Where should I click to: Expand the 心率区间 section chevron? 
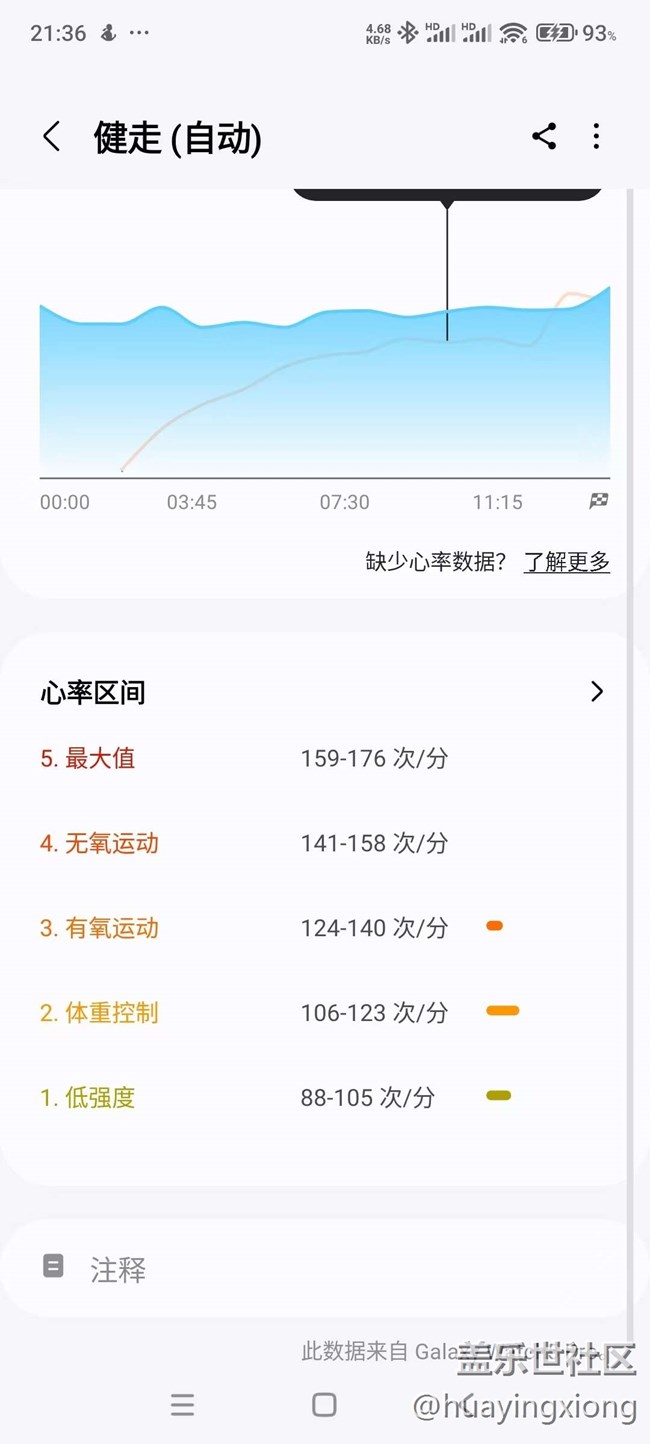[x=597, y=691]
